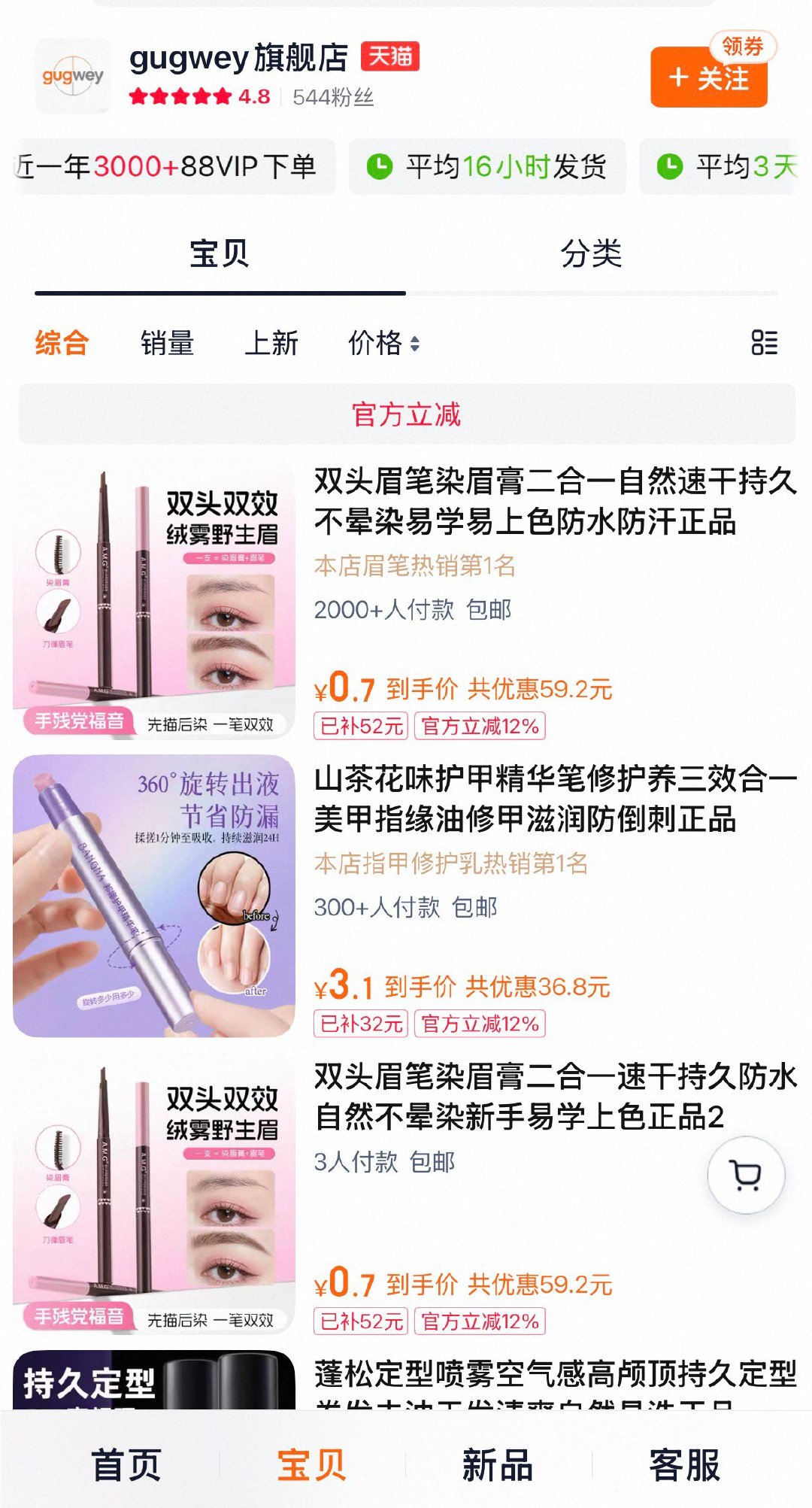Viewport: 812px width, 1508px height.
Task: Open the floating shopping cart
Action: tap(746, 1175)
